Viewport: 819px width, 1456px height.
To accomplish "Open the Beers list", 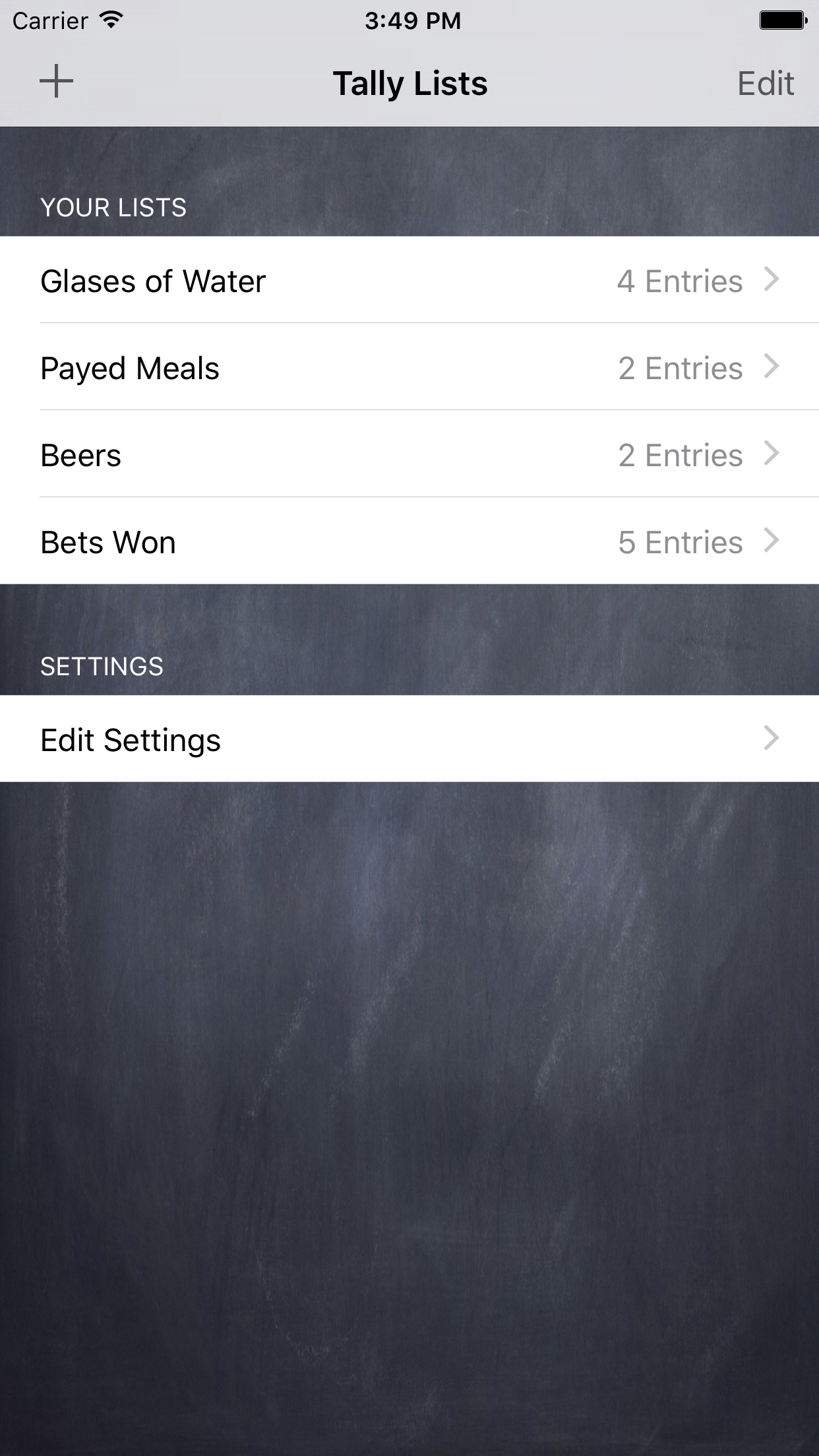I will coord(409,455).
